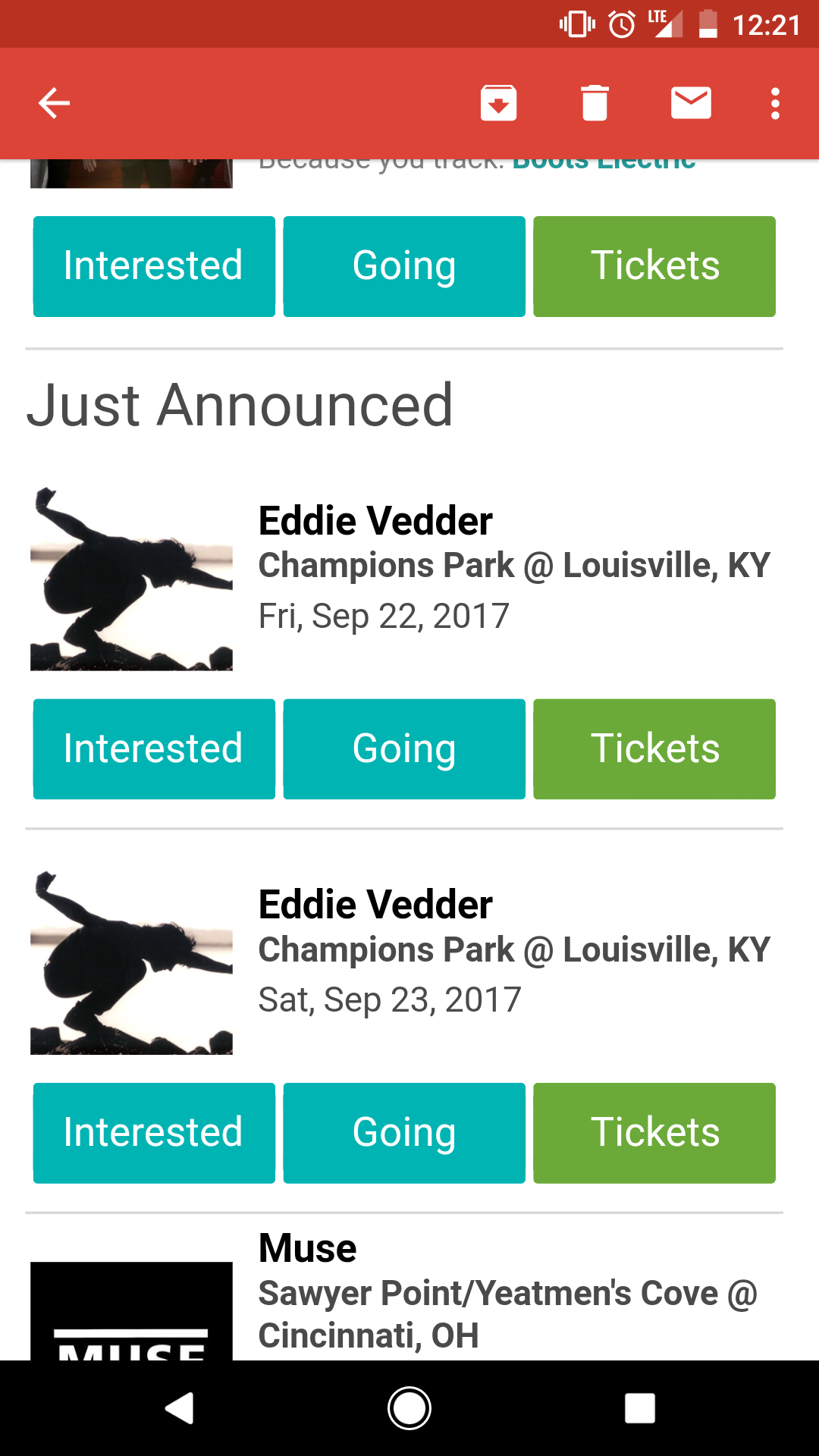Choose Going for Eddie Vedder Sep 23
This screenshot has width=819, height=1456.
[404, 1133]
